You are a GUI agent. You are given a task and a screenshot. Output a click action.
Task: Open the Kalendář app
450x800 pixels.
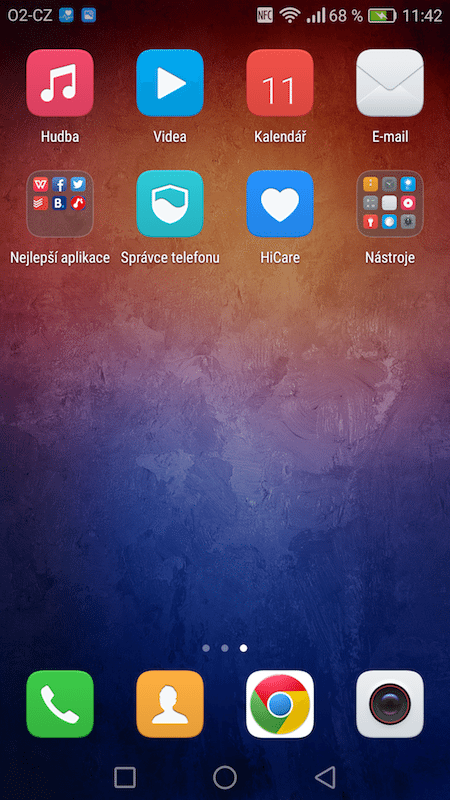pyautogui.click(x=280, y=83)
